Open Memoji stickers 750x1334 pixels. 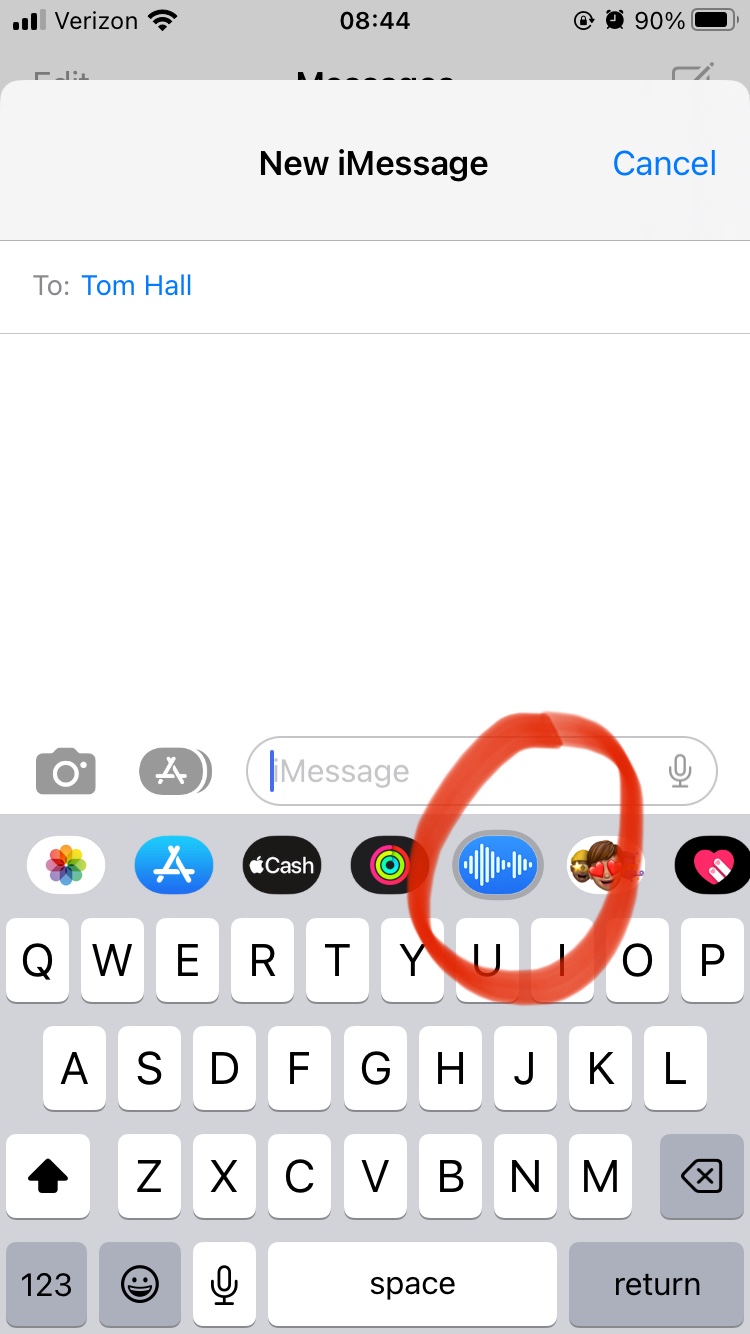click(x=606, y=865)
